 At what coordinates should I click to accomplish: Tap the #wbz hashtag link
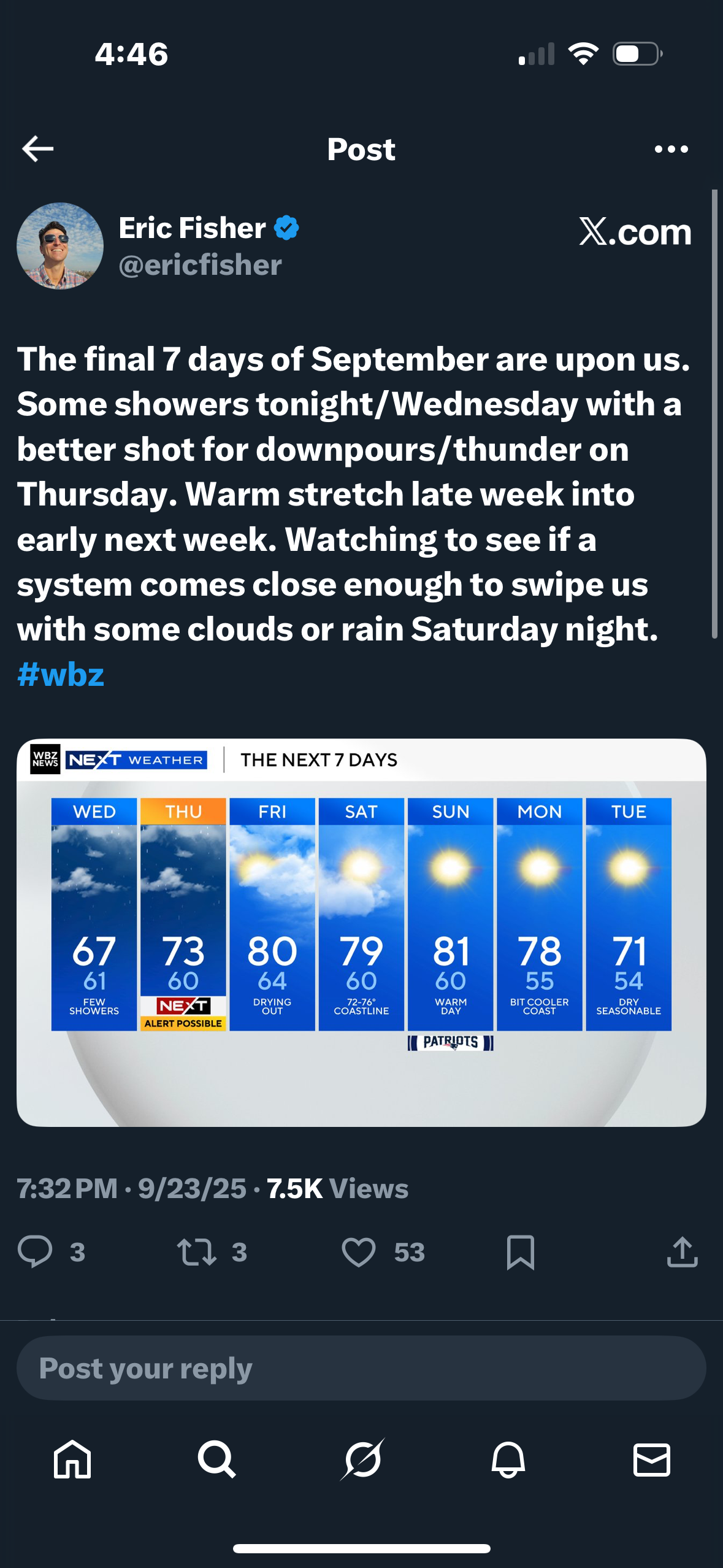point(61,674)
